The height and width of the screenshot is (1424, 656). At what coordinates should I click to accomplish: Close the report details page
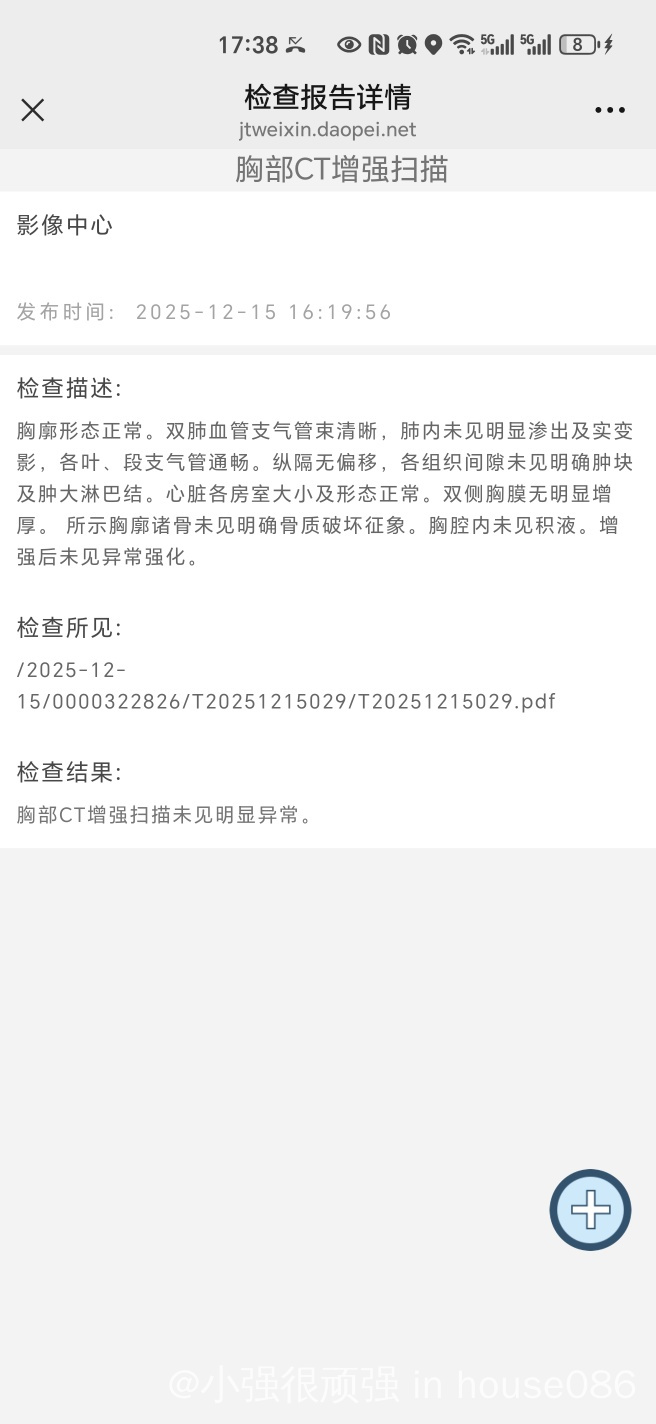click(x=33, y=110)
